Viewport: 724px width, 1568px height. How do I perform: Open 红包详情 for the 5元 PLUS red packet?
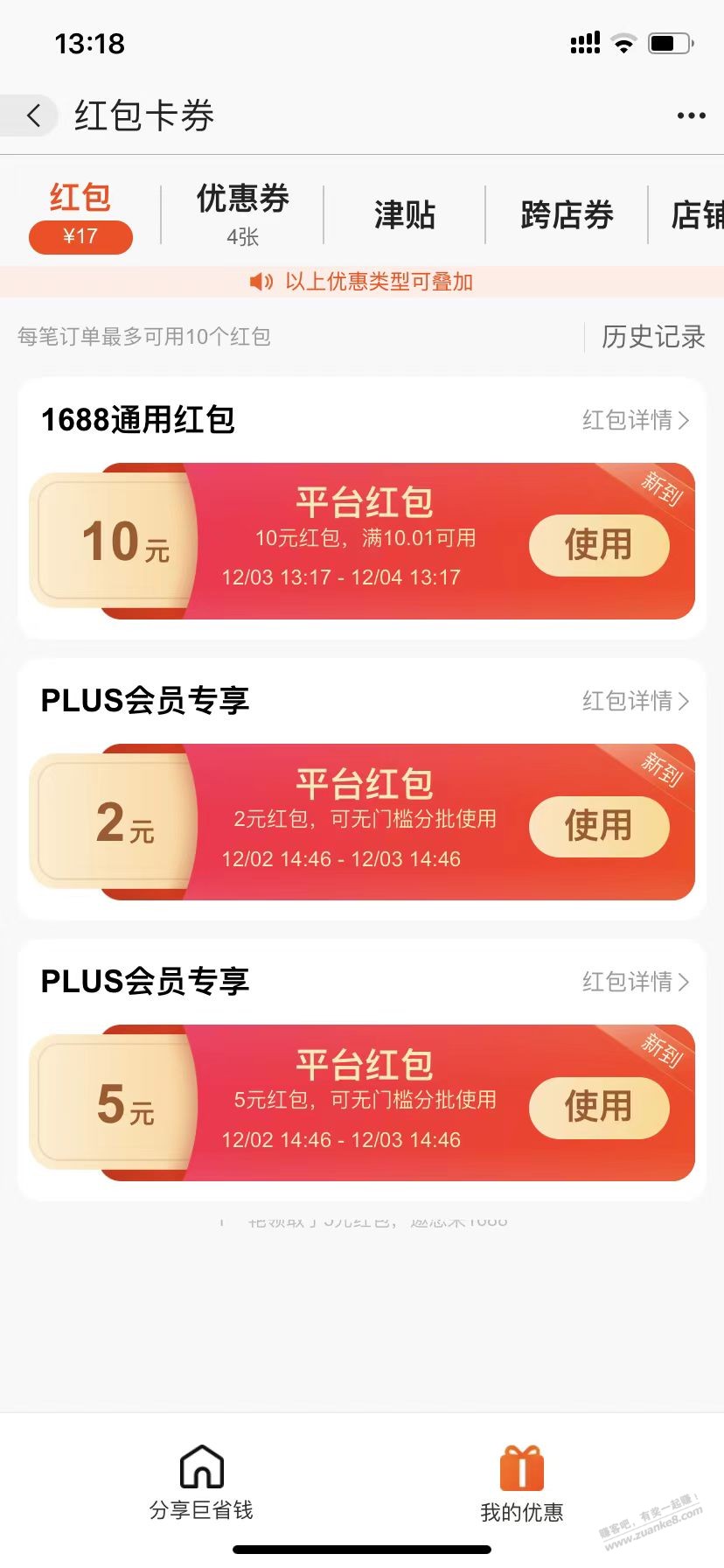(x=636, y=982)
